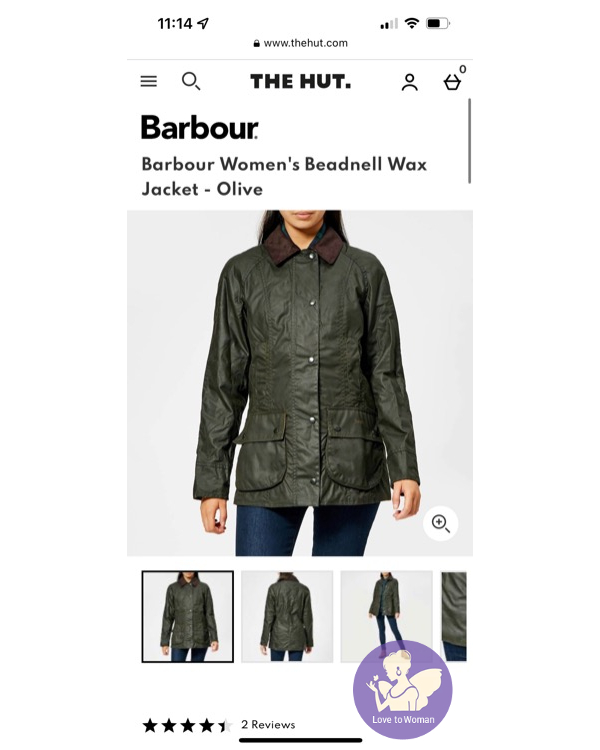
Task: Select the third full-length model thumbnail
Action: pyautogui.click(x=386, y=616)
